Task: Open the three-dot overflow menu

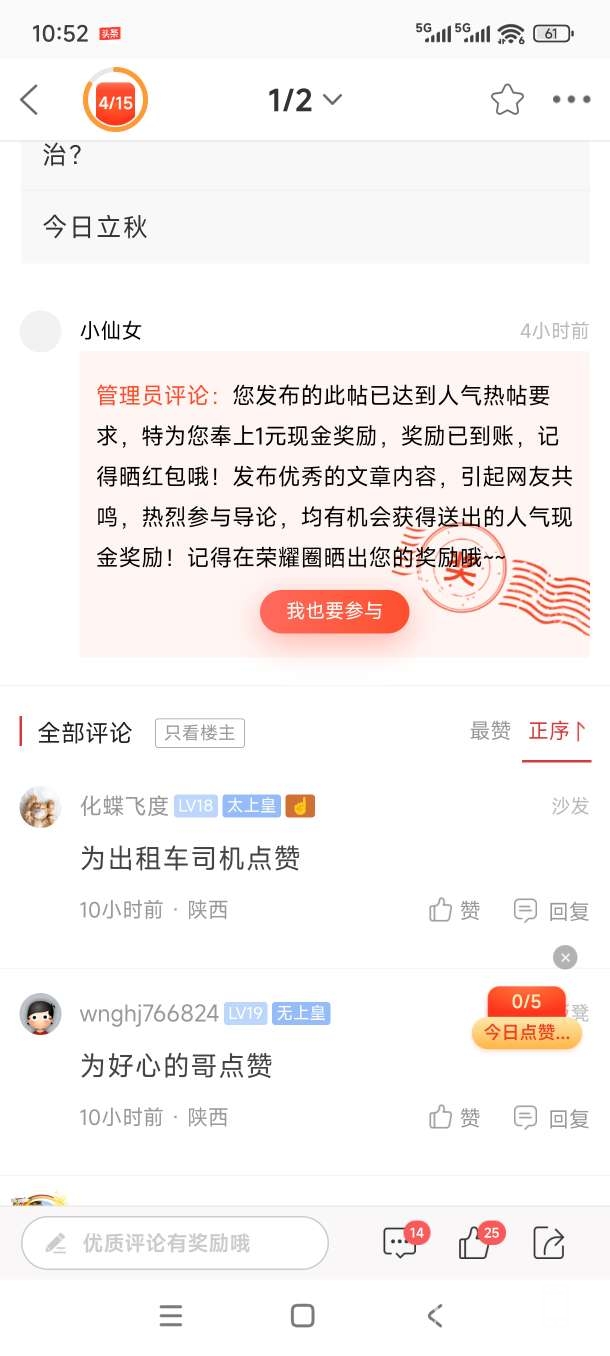Action: pyautogui.click(x=571, y=100)
